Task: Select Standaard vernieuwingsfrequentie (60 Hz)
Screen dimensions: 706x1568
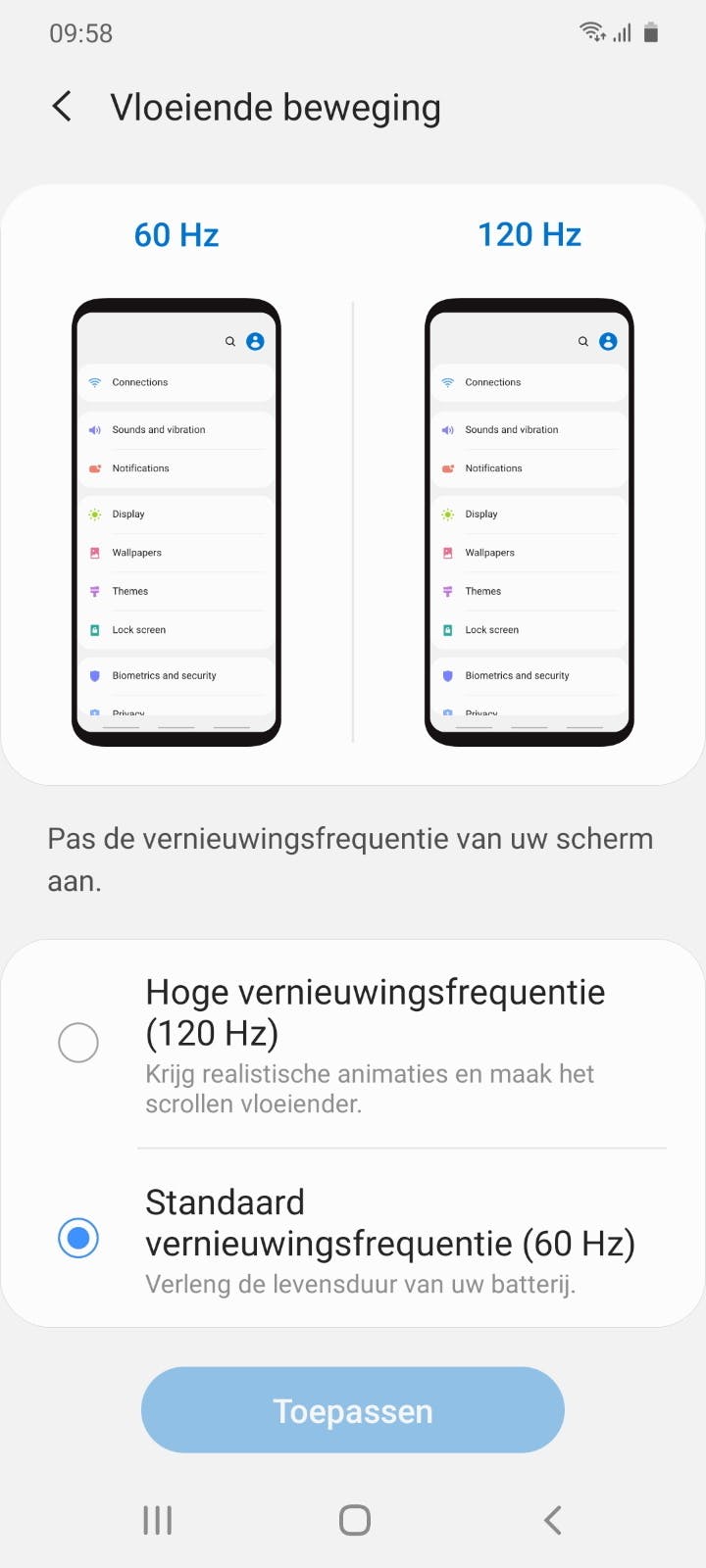Action: pyautogui.click(x=78, y=1239)
